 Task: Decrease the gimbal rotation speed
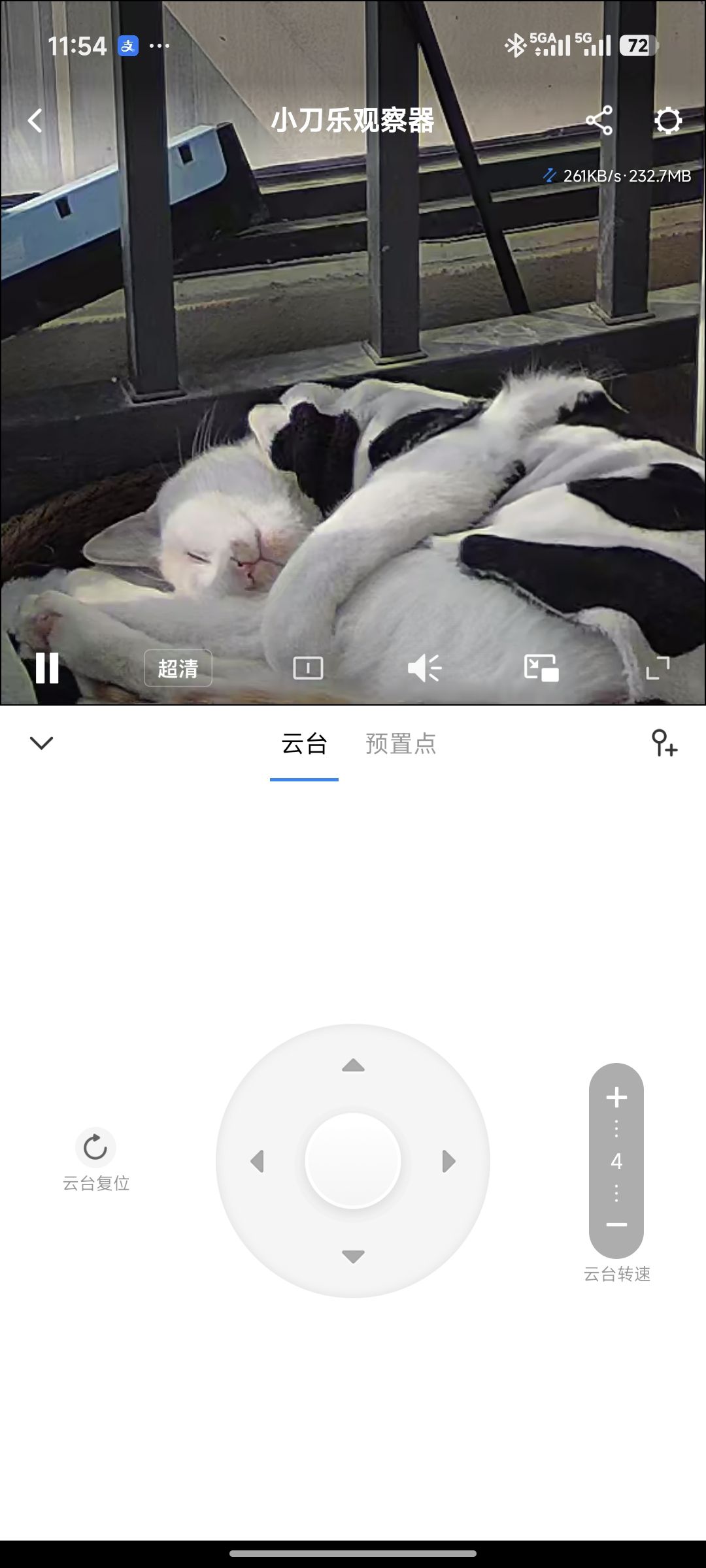click(x=616, y=1224)
